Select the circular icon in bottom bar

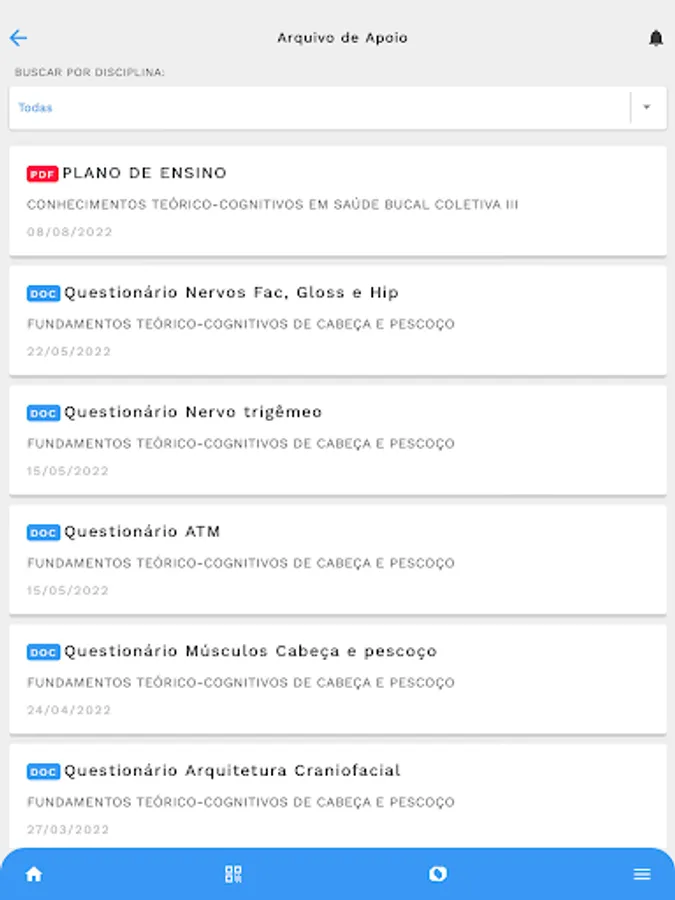pyautogui.click(x=437, y=874)
